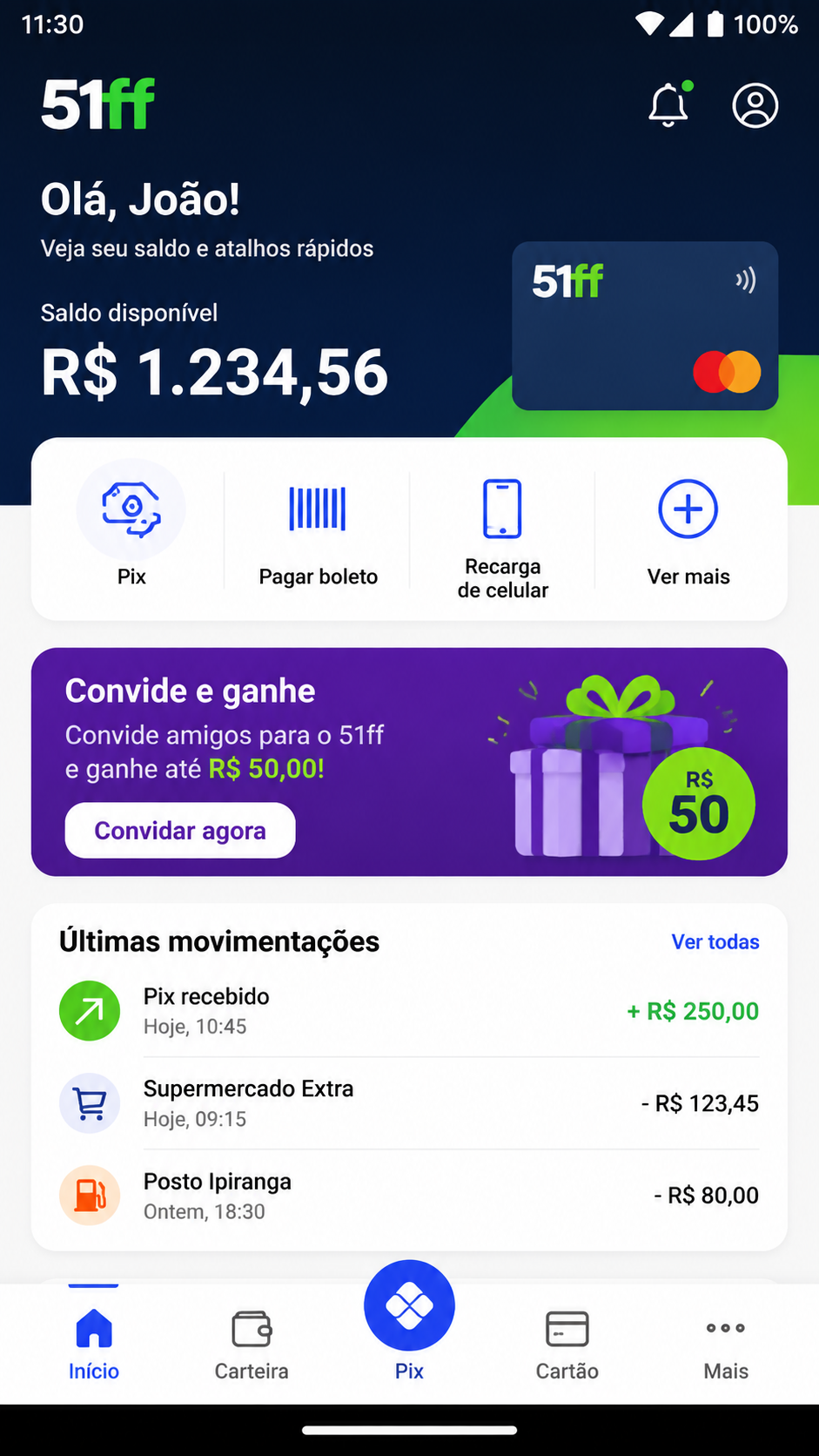Open the notifications bell
This screenshot has width=819, height=1456.
click(x=668, y=105)
